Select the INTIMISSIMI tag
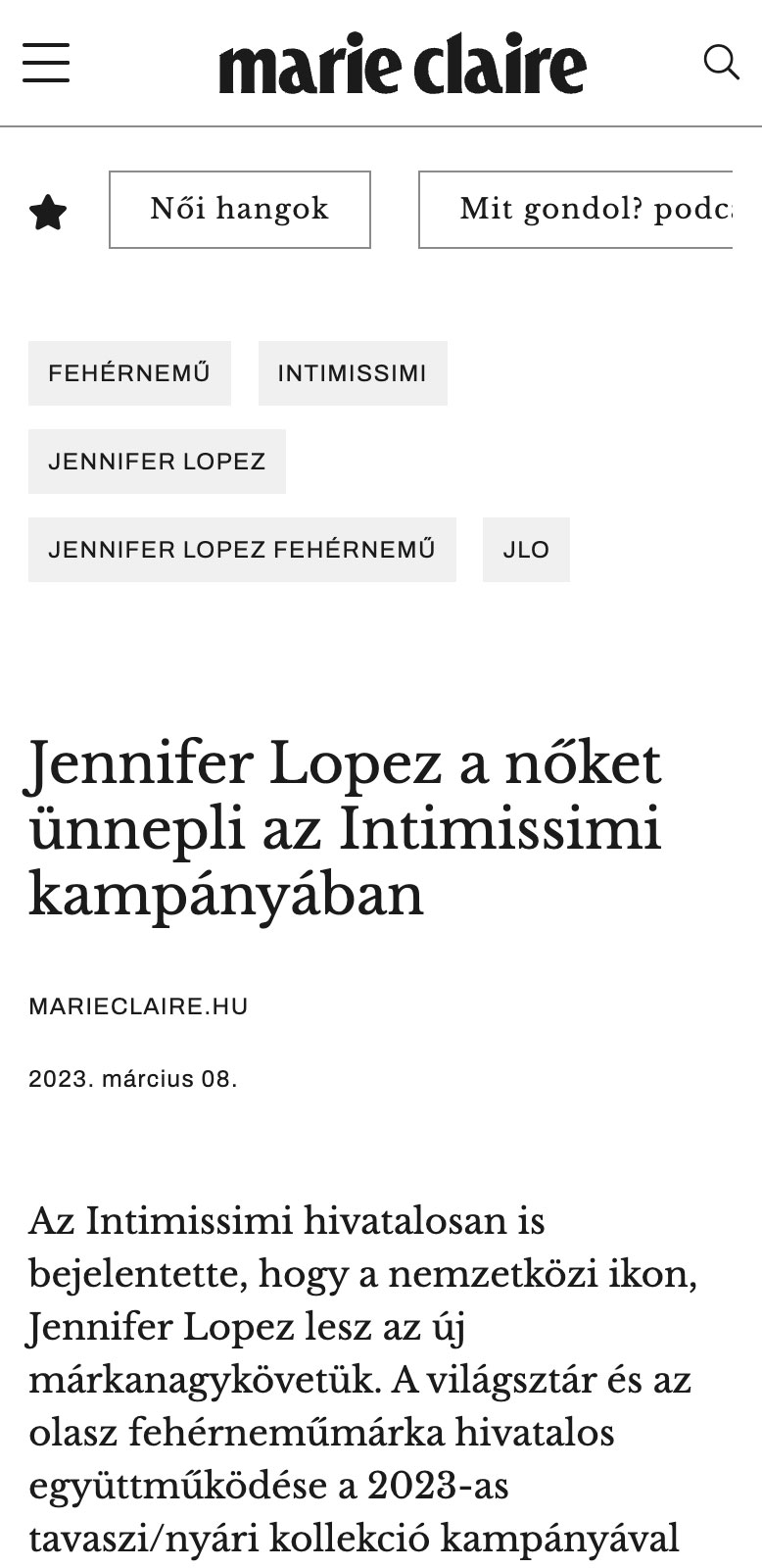 point(353,373)
